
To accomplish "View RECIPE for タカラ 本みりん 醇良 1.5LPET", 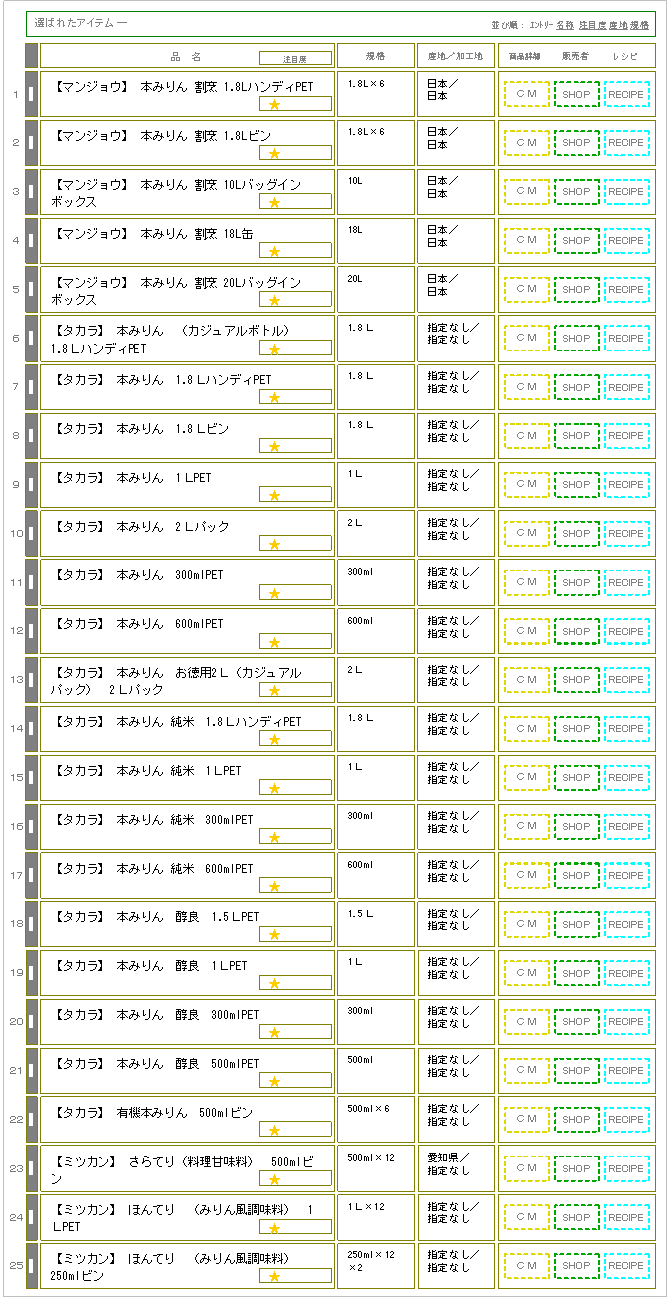I will coord(626,925).
